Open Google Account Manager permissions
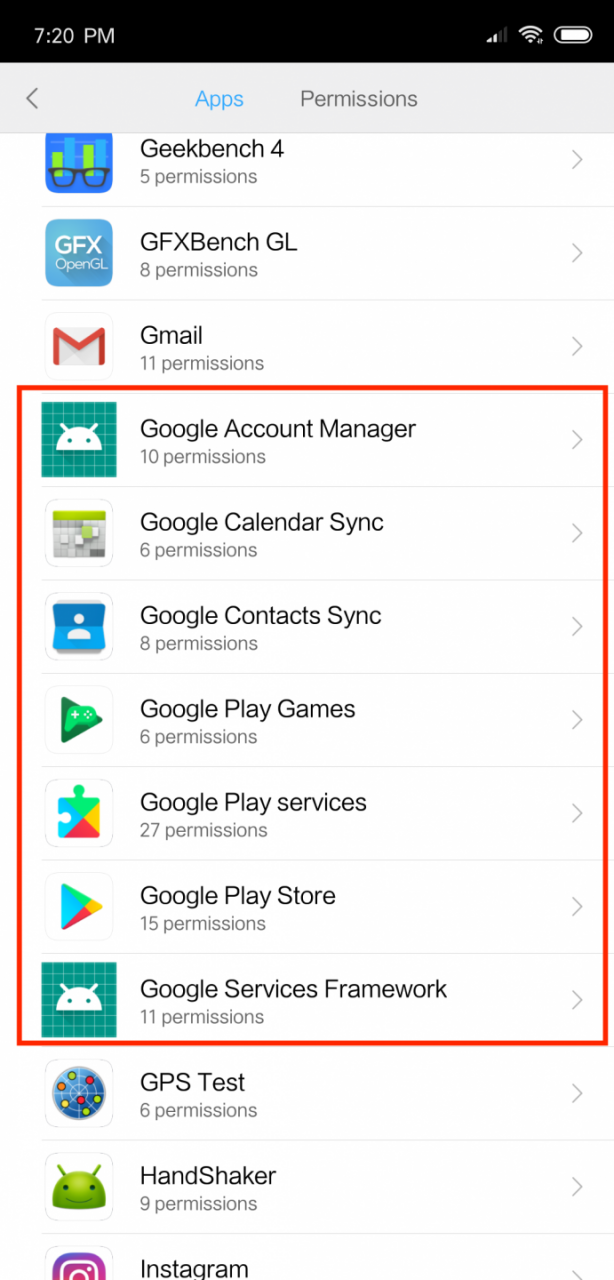This screenshot has height=1280, width=614. [307, 440]
